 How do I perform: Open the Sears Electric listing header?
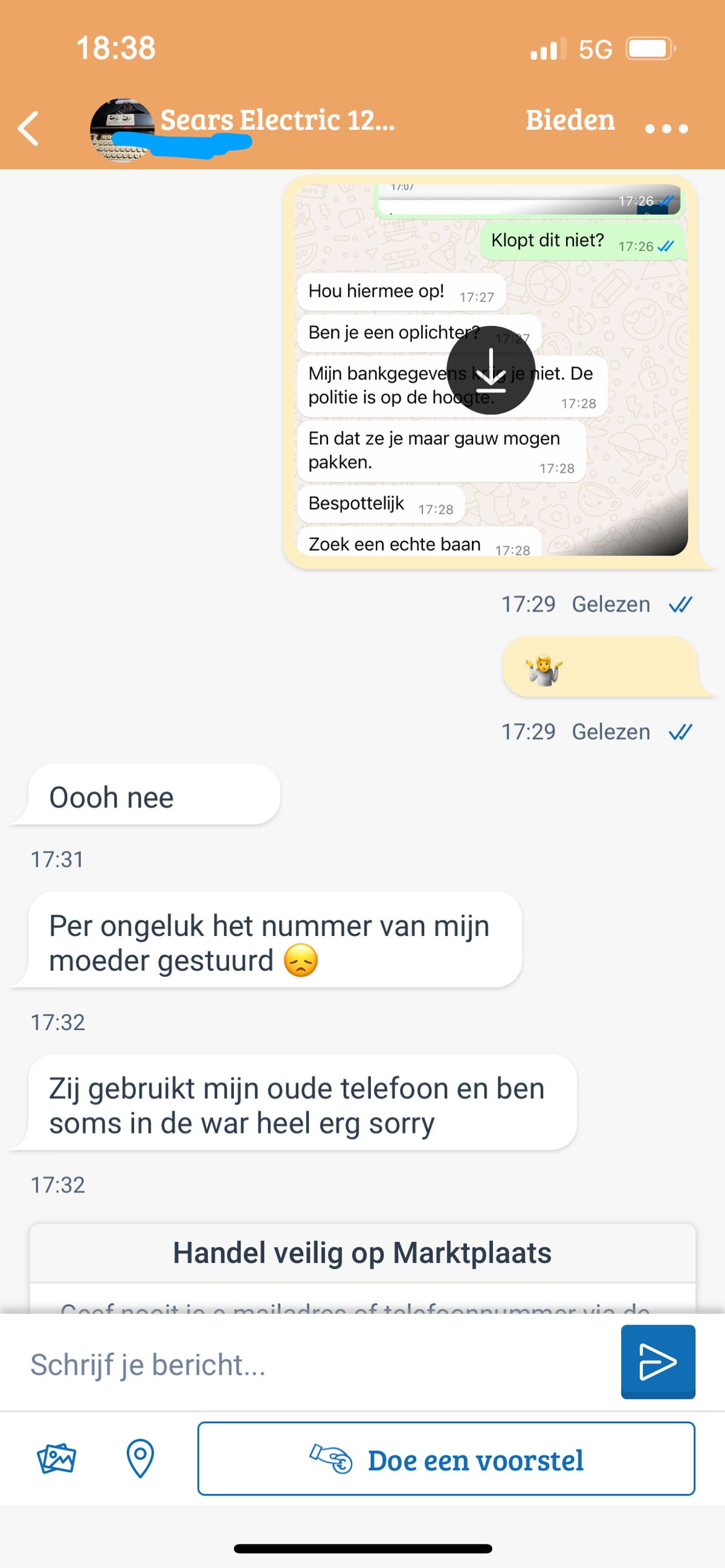click(x=277, y=121)
